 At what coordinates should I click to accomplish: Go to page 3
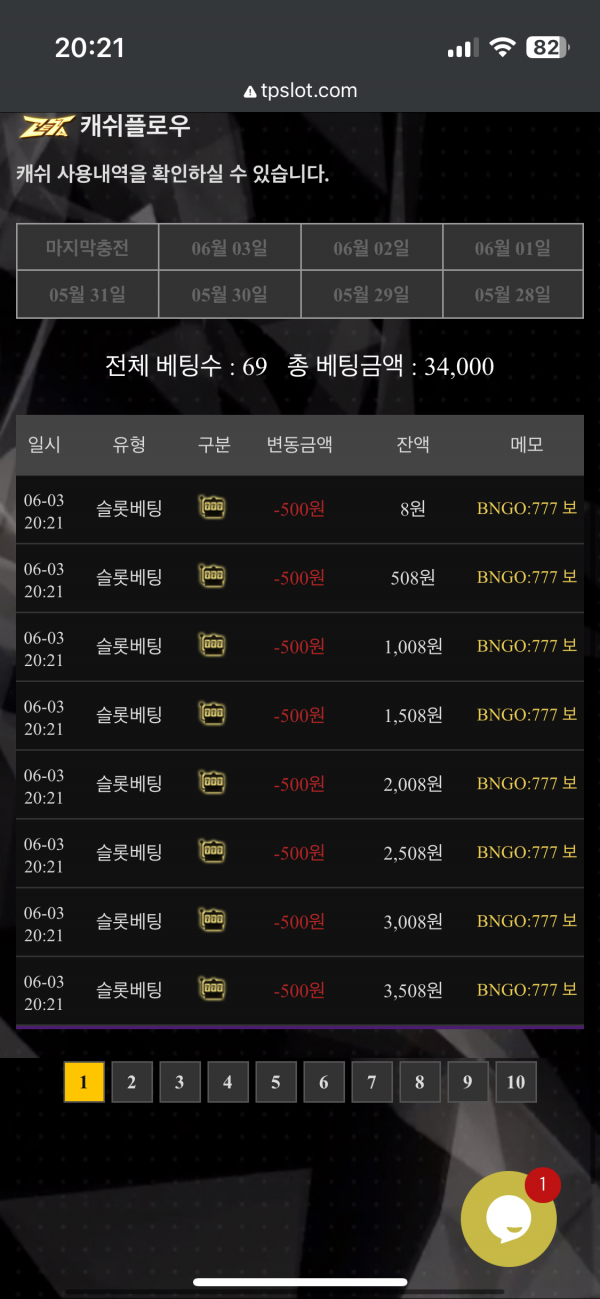pyautogui.click(x=179, y=1082)
